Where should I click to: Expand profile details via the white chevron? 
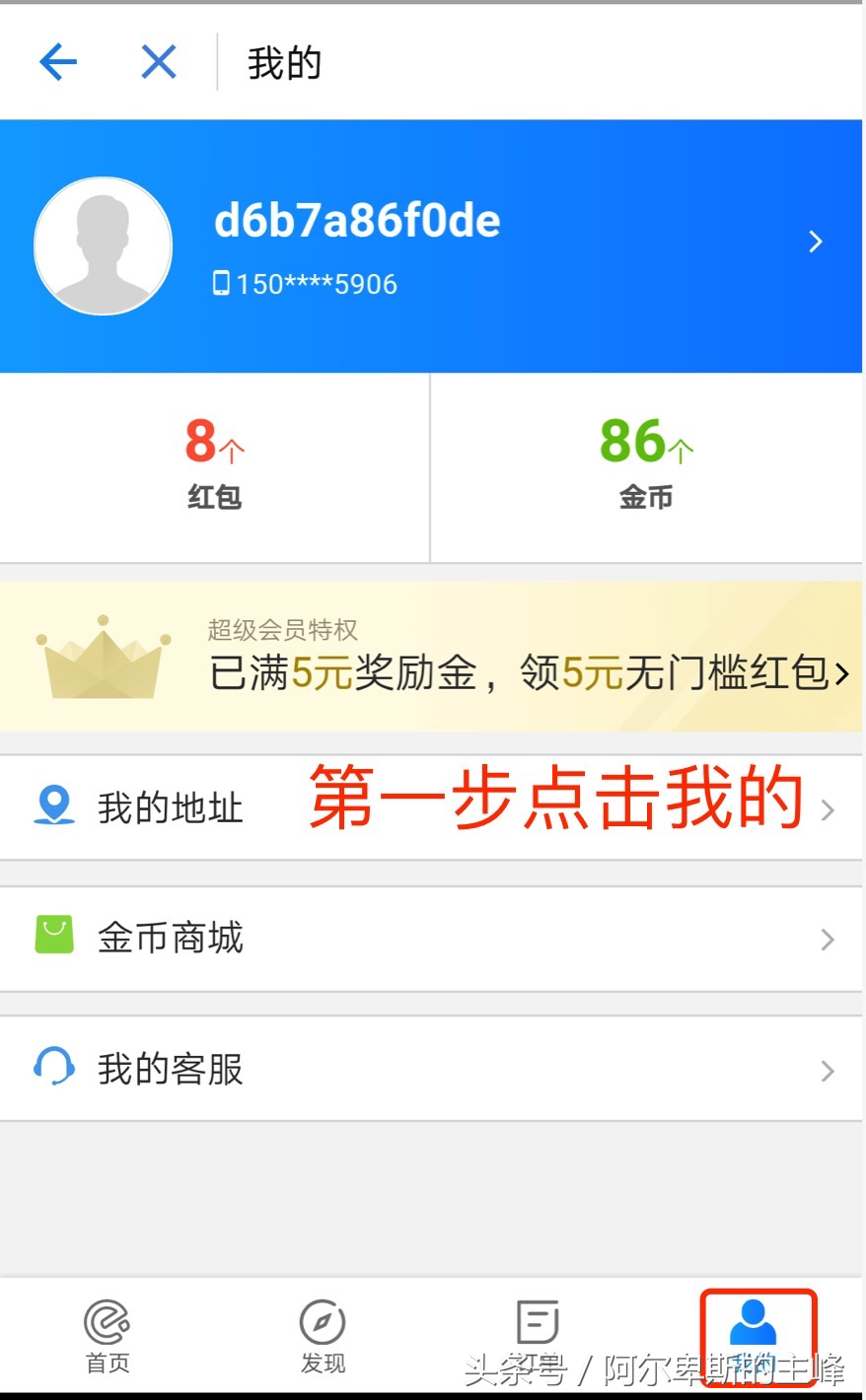pos(817,242)
